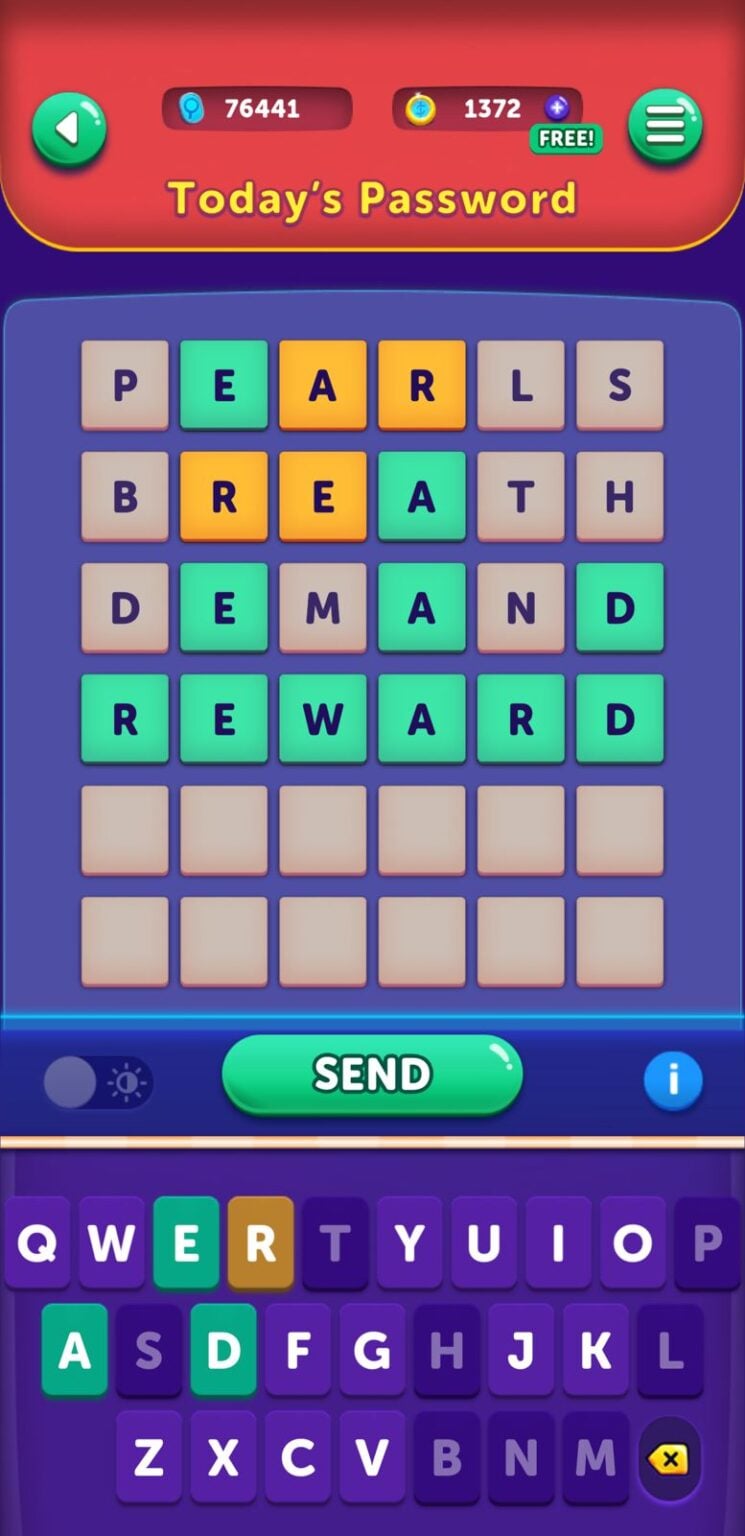The width and height of the screenshot is (745, 1536).
Task: Type the letter F
Action: tap(297, 1350)
